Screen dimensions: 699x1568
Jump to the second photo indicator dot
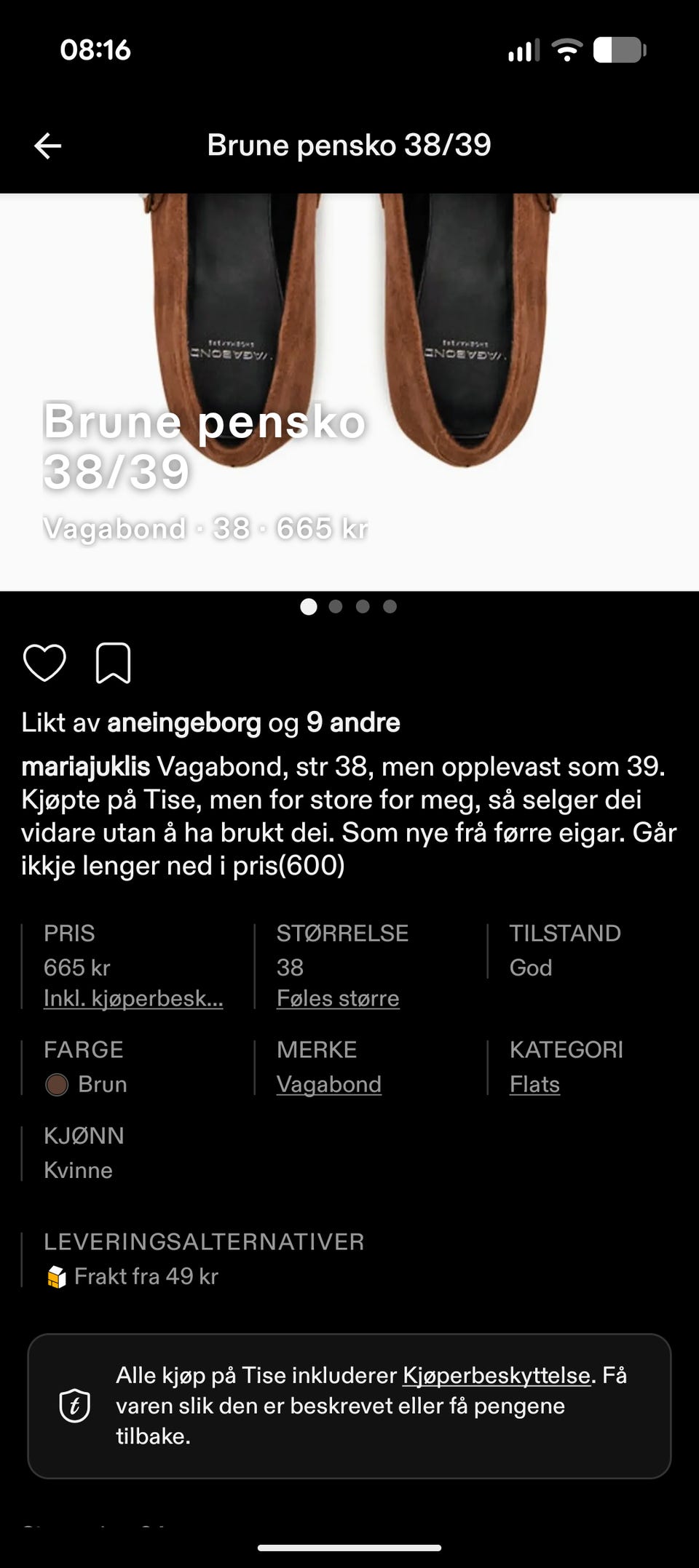336,607
